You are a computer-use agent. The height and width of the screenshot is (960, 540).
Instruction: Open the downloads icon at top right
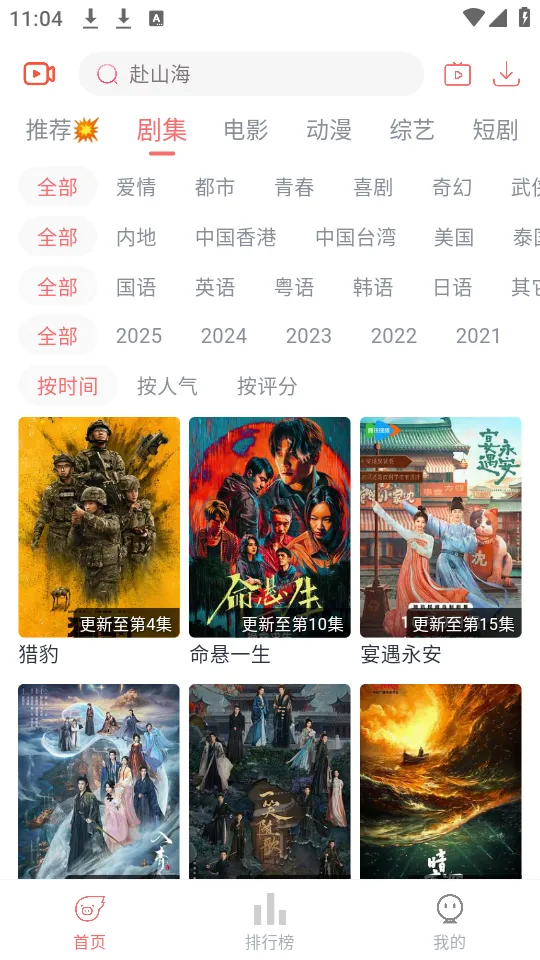506,74
